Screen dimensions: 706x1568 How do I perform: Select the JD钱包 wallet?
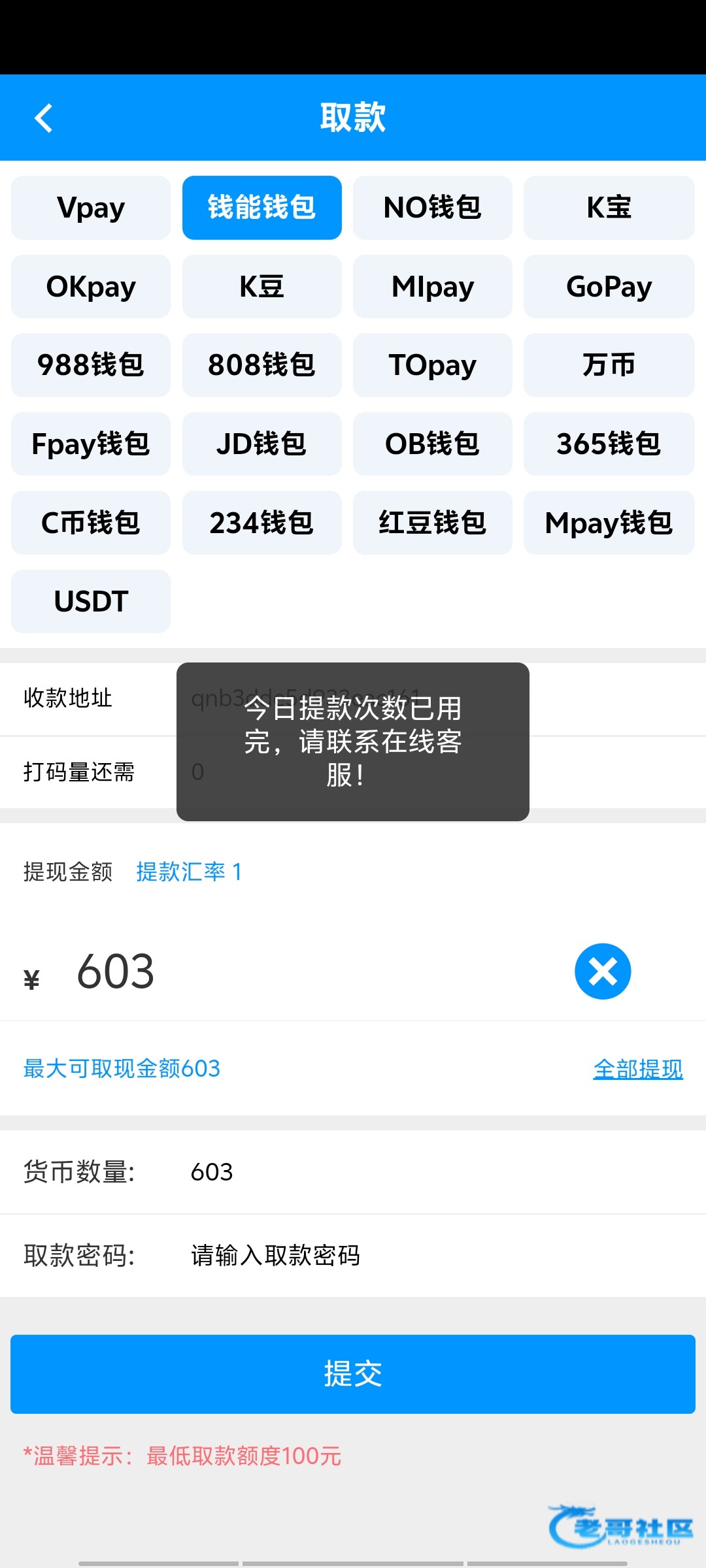click(261, 444)
